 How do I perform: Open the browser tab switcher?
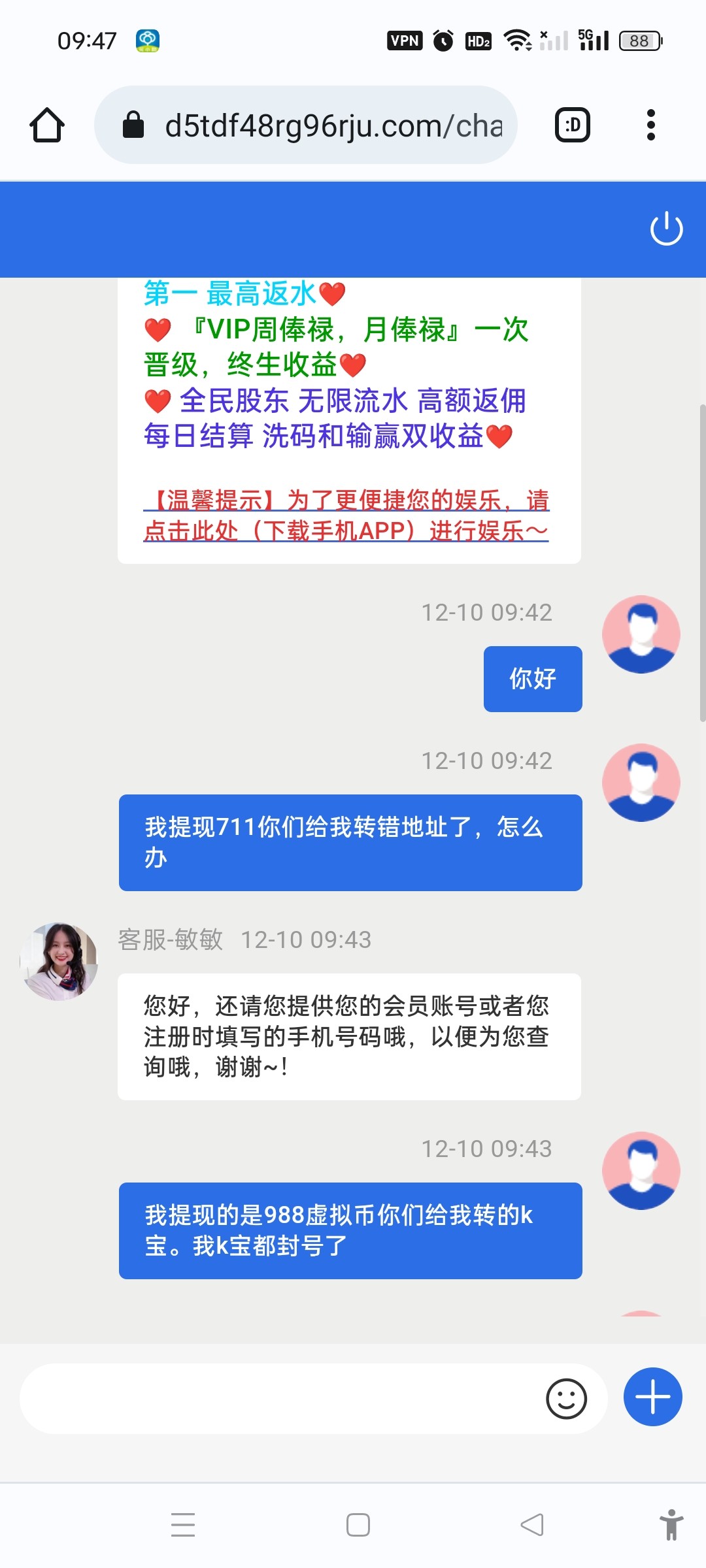pos(572,125)
